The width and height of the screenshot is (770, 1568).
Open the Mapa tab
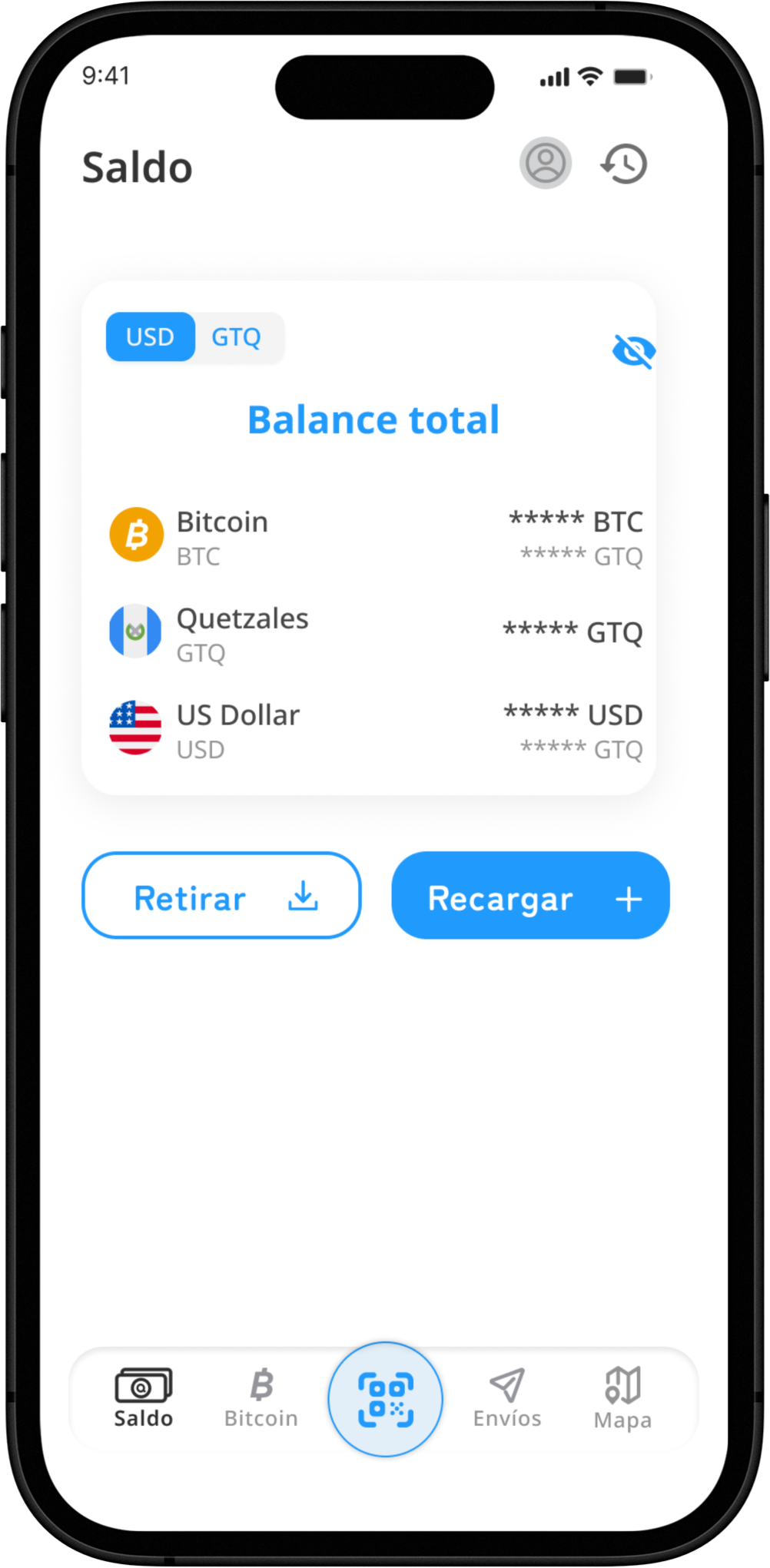(x=622, y=1398)
